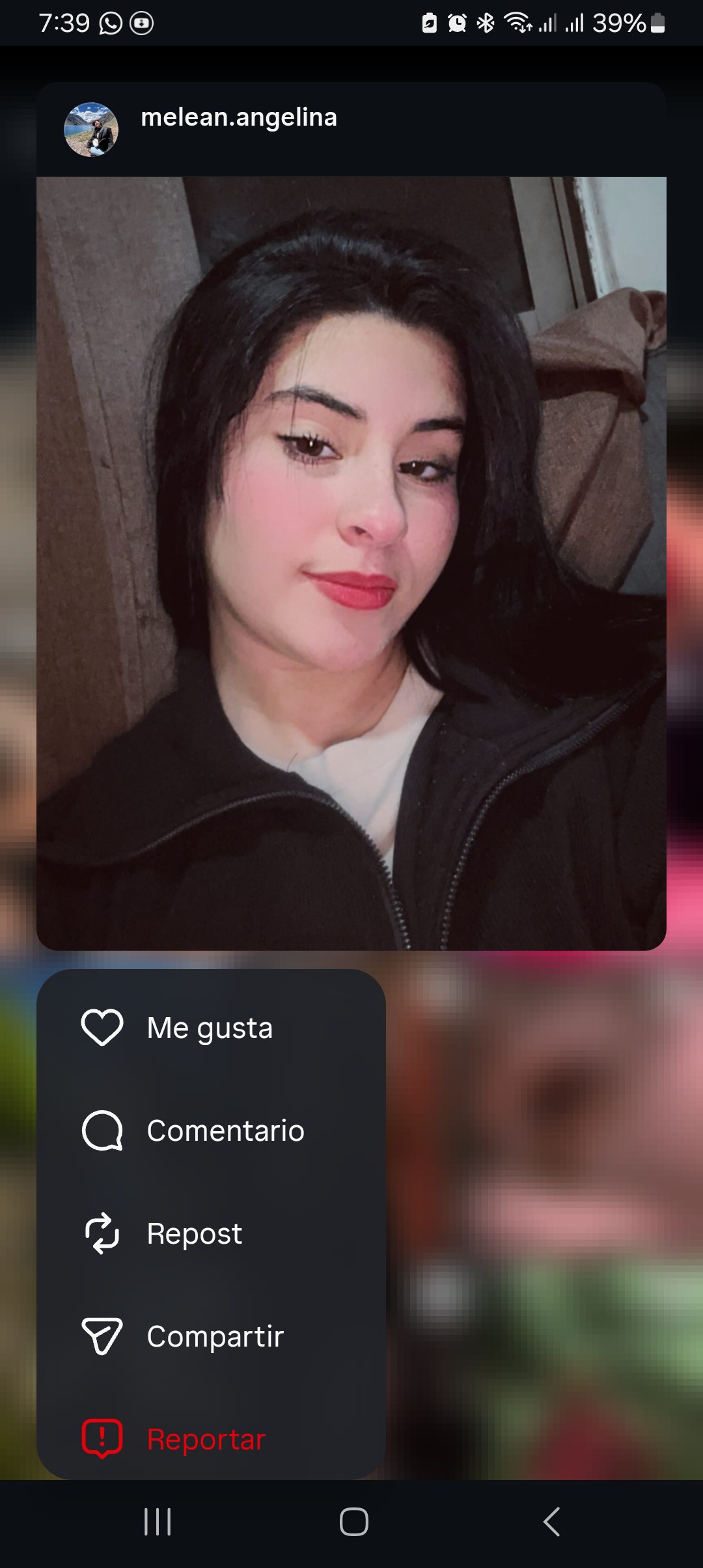Open the Comentario option
The image size is (703, 1568).
(x=225, y=1131)
